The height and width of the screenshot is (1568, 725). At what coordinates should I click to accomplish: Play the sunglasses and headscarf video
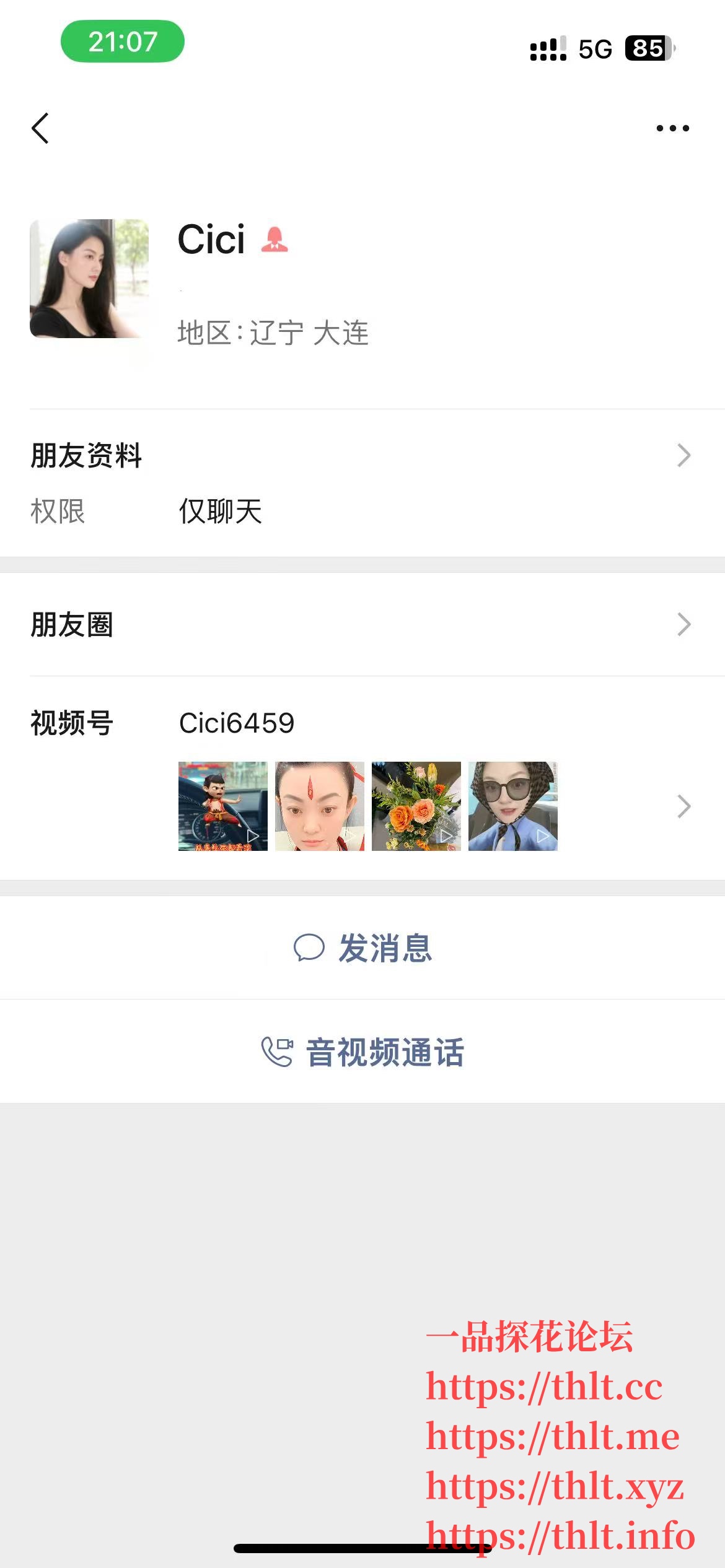[x=513, y=806]
